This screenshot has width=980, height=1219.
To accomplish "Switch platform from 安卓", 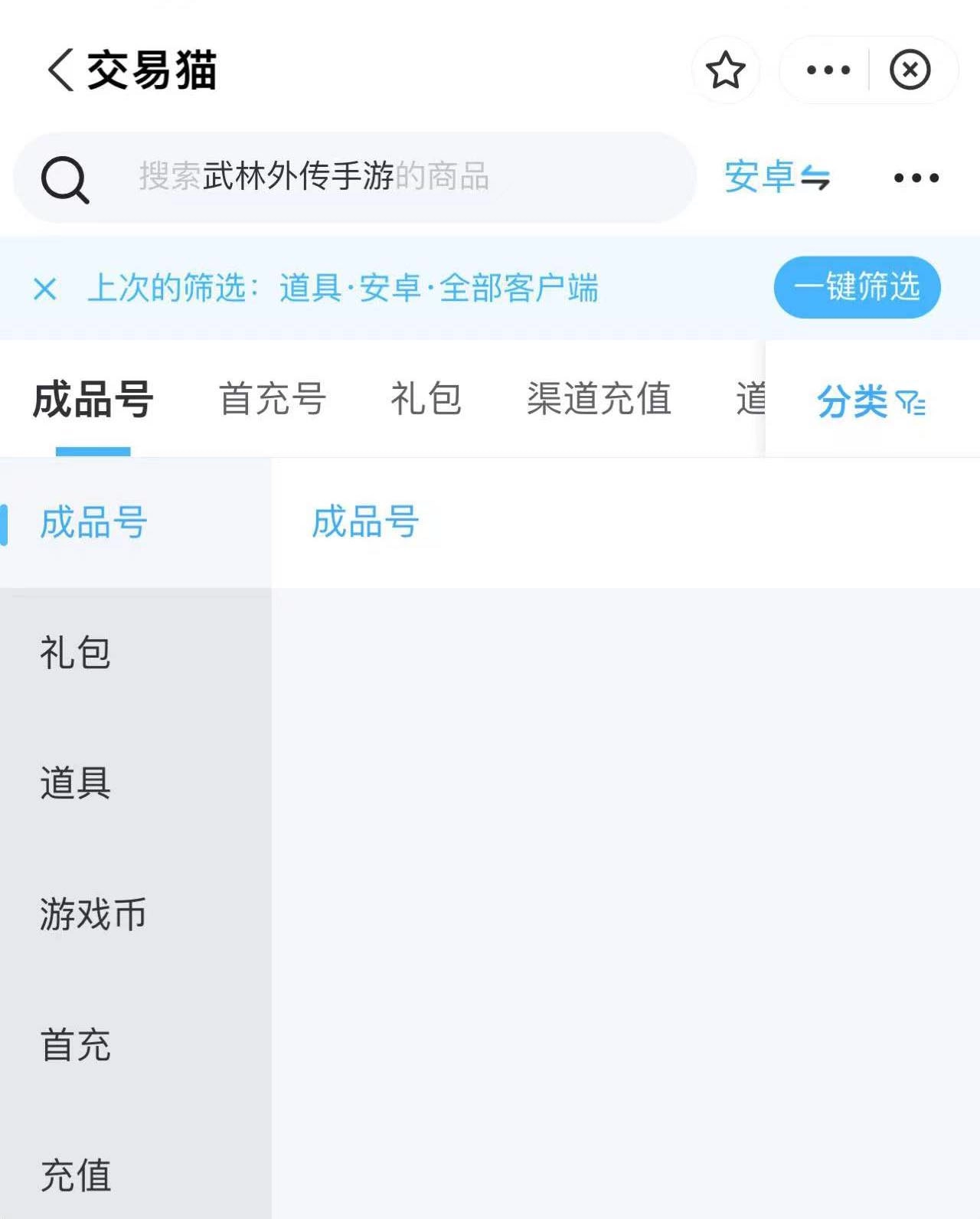I will [776, 177].
